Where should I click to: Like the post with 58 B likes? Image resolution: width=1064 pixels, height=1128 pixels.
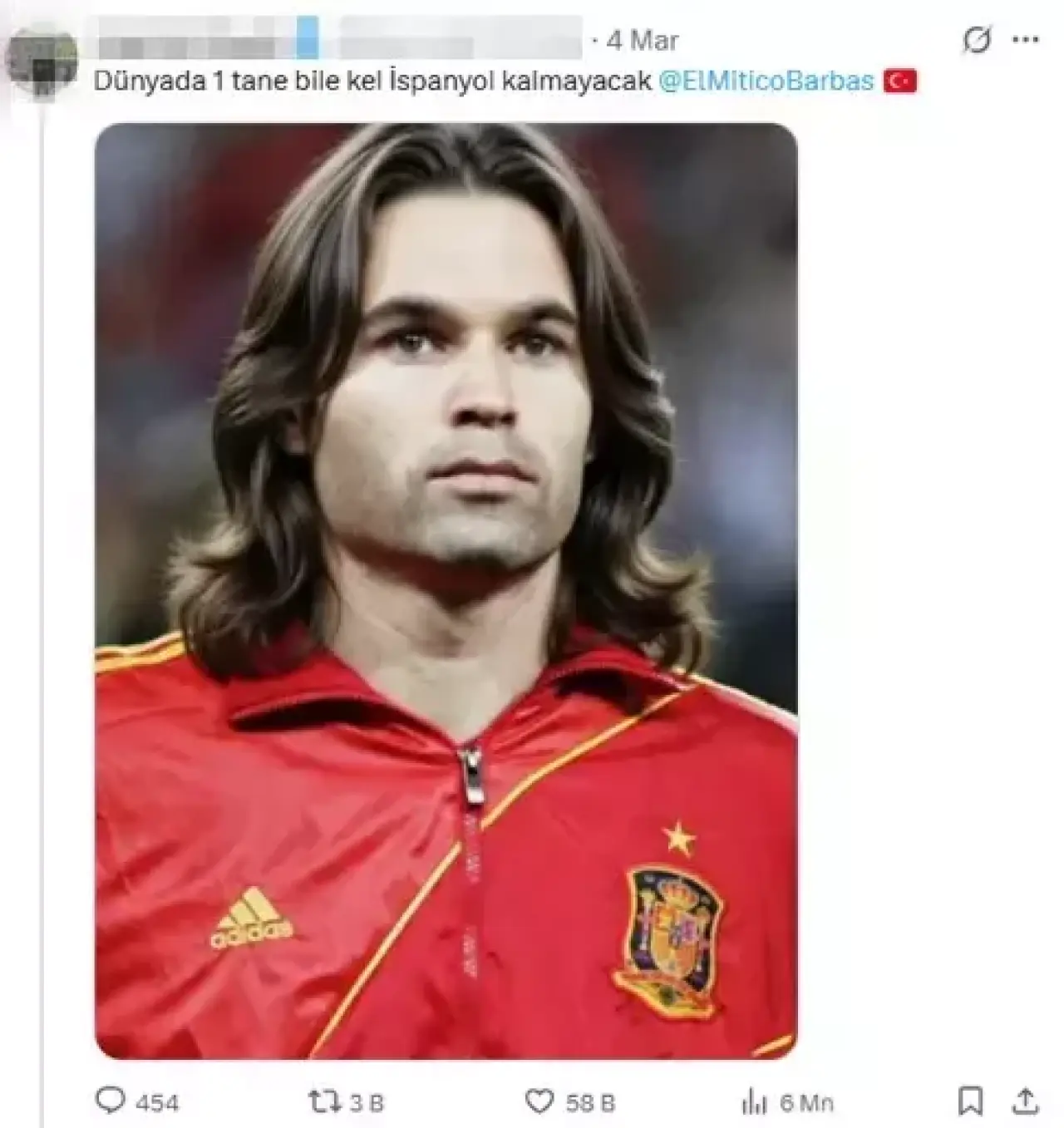(x=540, y=1102)
